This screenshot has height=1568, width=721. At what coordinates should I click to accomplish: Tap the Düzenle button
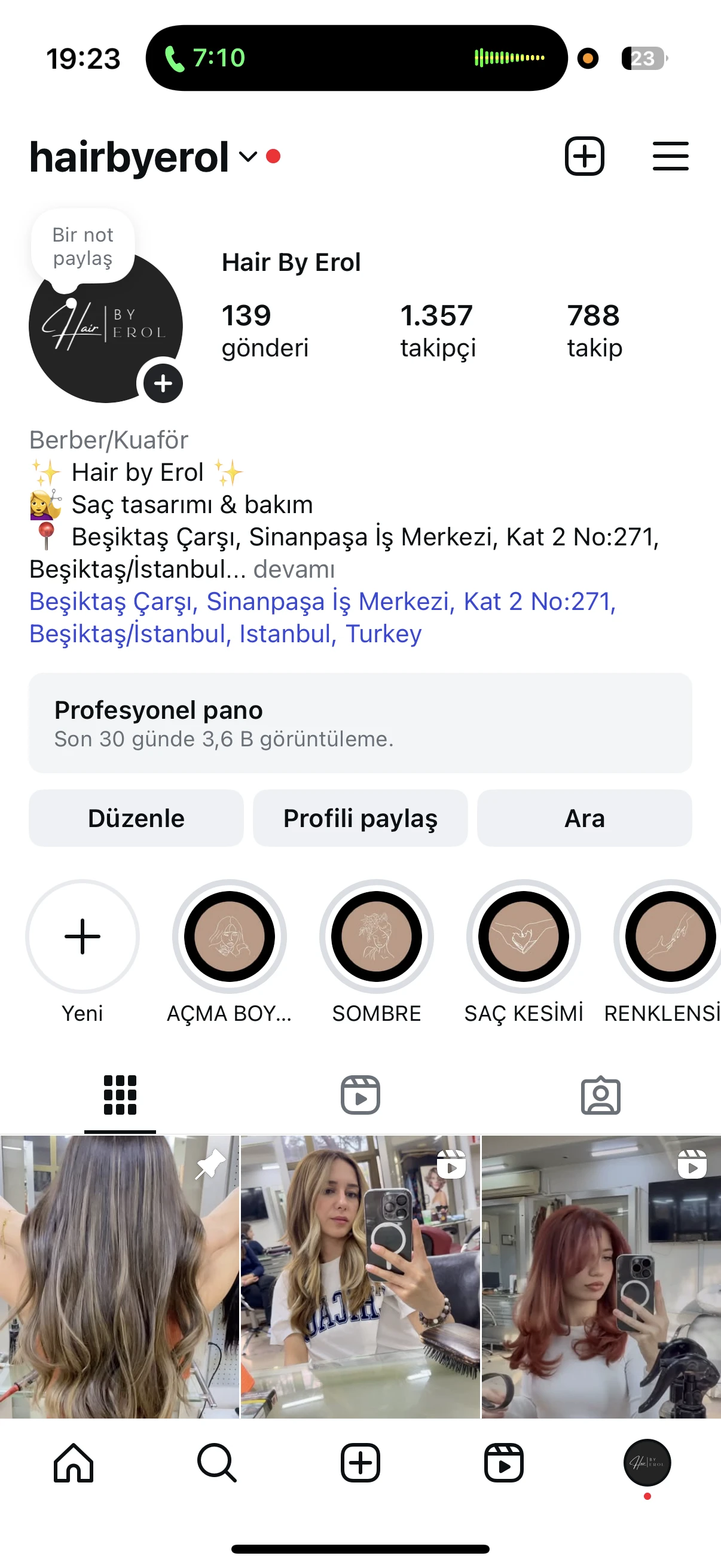point(136,818)
